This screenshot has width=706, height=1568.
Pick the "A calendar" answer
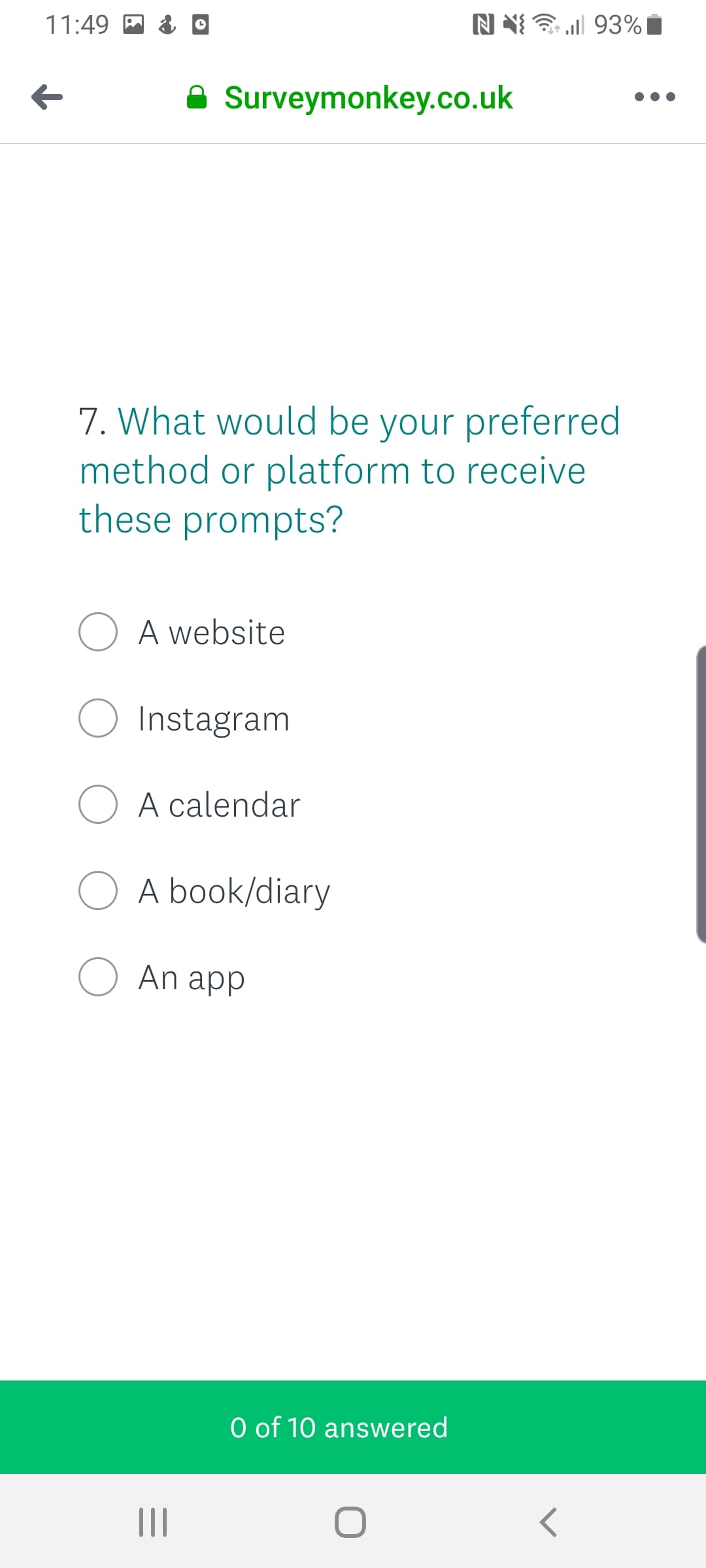98,804
